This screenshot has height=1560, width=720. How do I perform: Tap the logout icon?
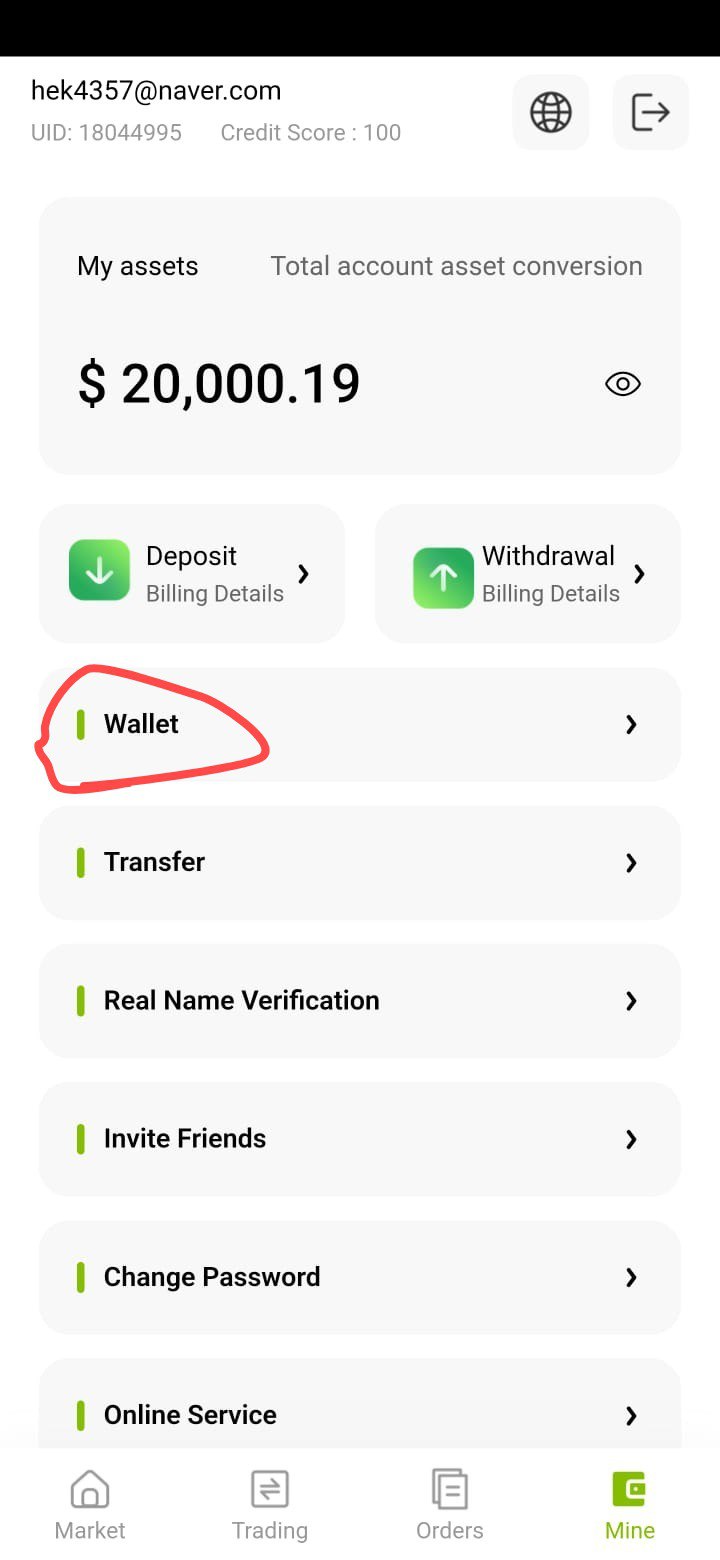coord(651,112)
